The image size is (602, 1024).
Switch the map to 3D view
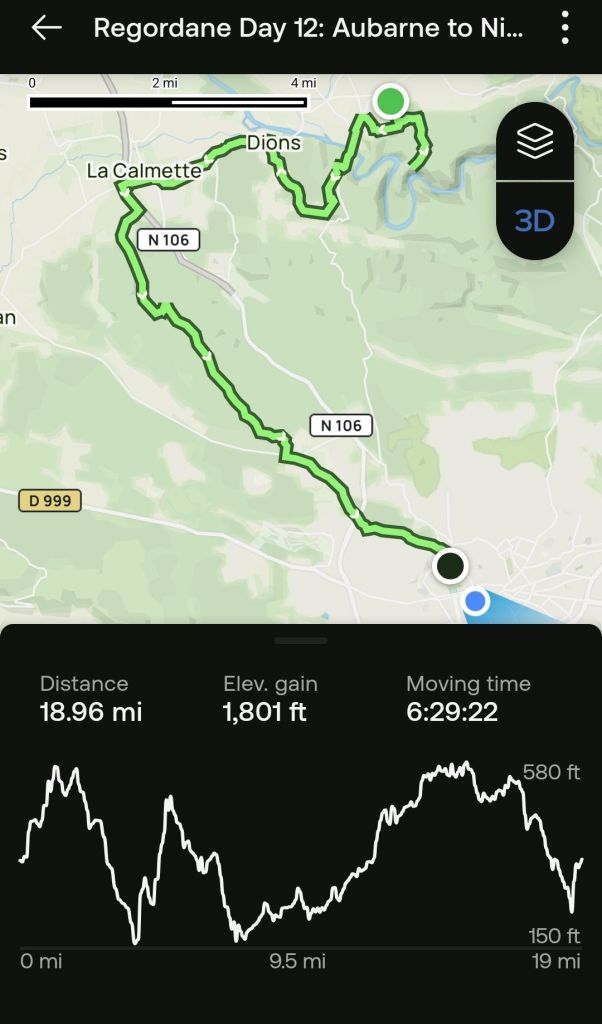point(535,220)
